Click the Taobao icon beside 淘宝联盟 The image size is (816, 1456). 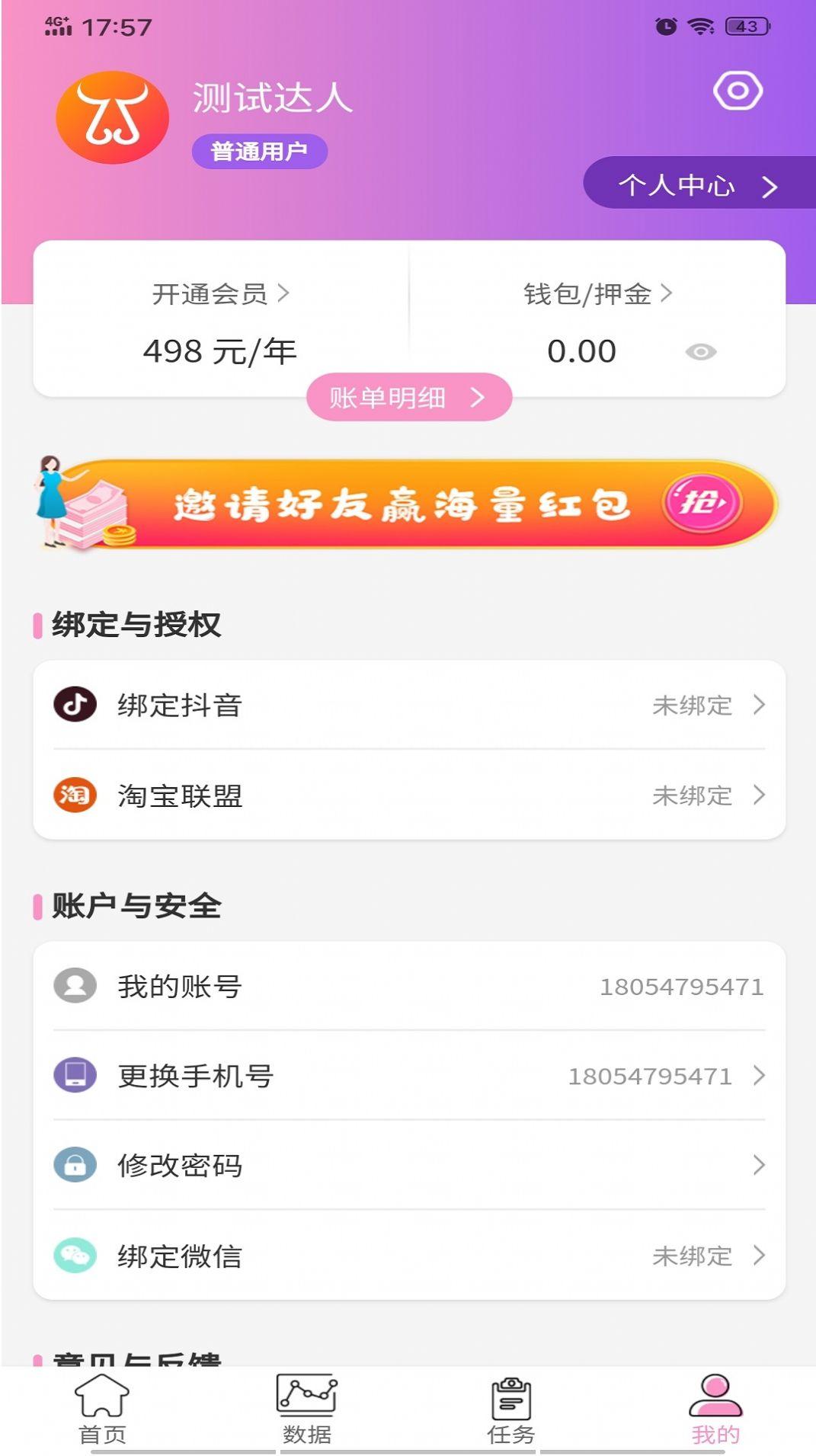75,797
